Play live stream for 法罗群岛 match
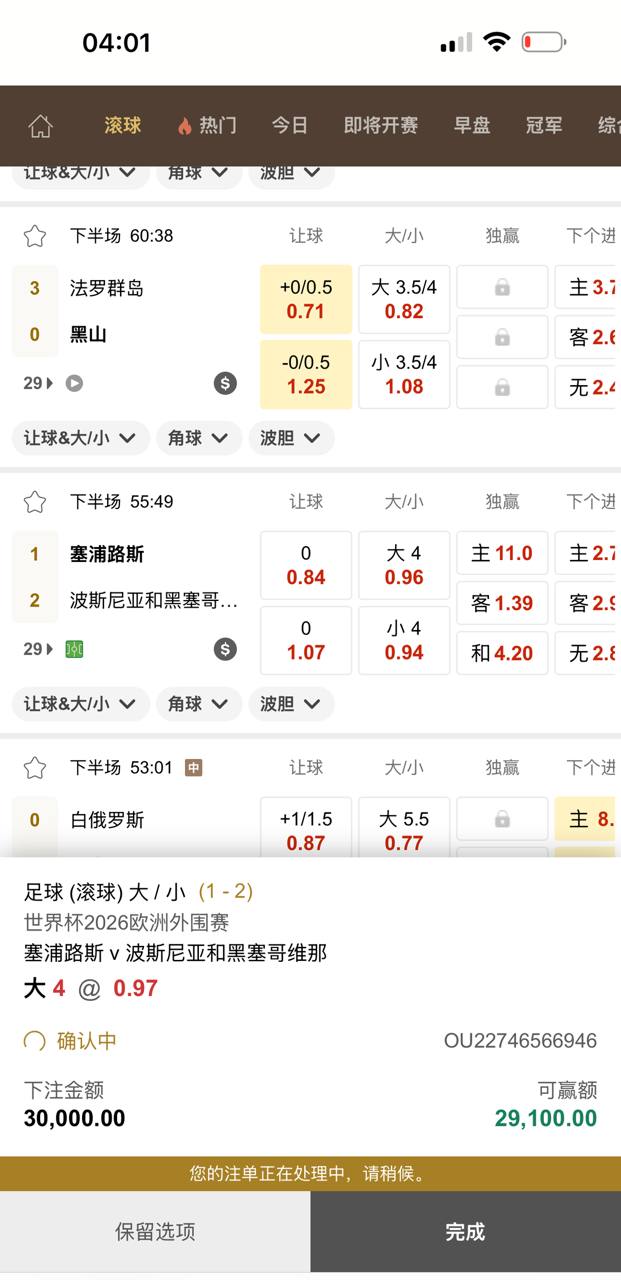Screen dimensions: 621x1280 74,383
